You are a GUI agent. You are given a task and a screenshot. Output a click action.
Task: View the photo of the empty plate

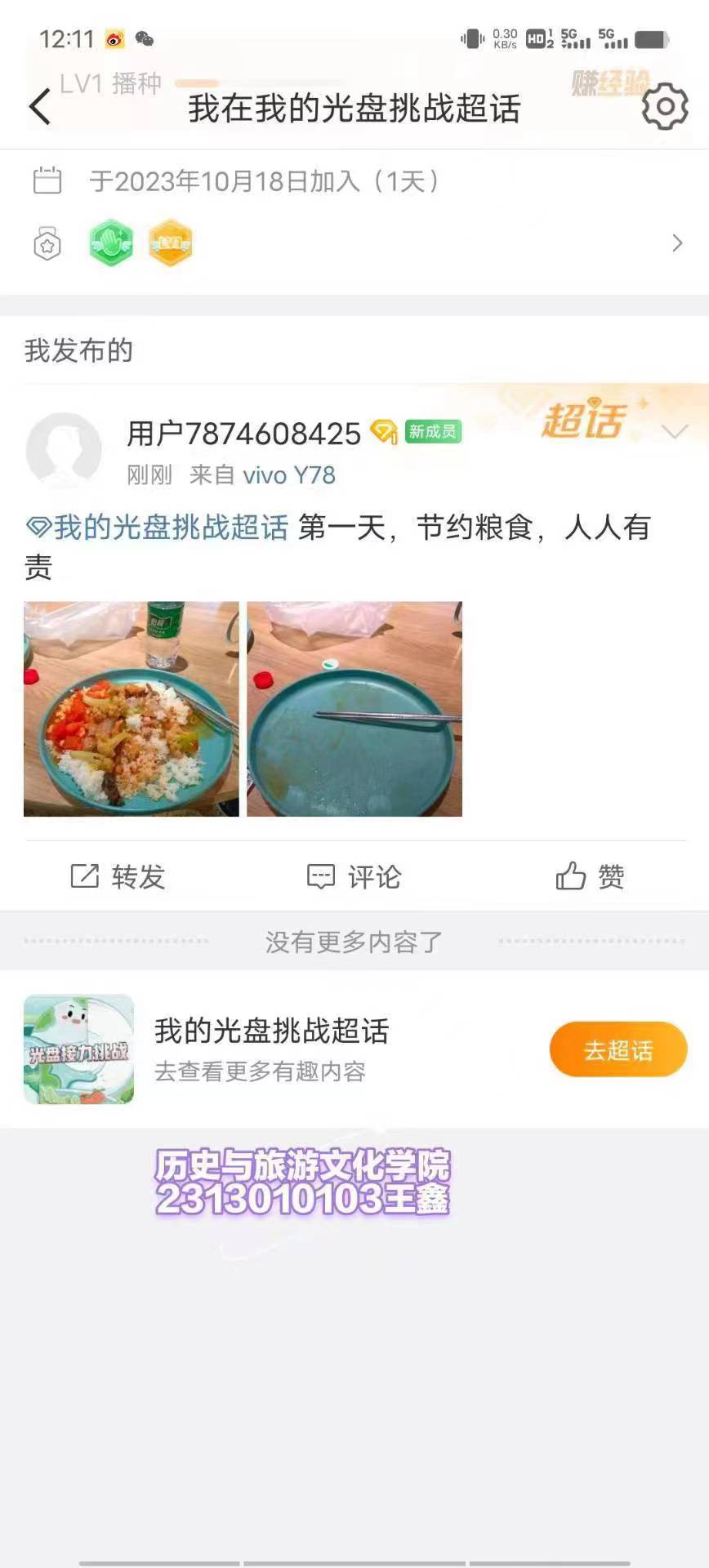354,709
